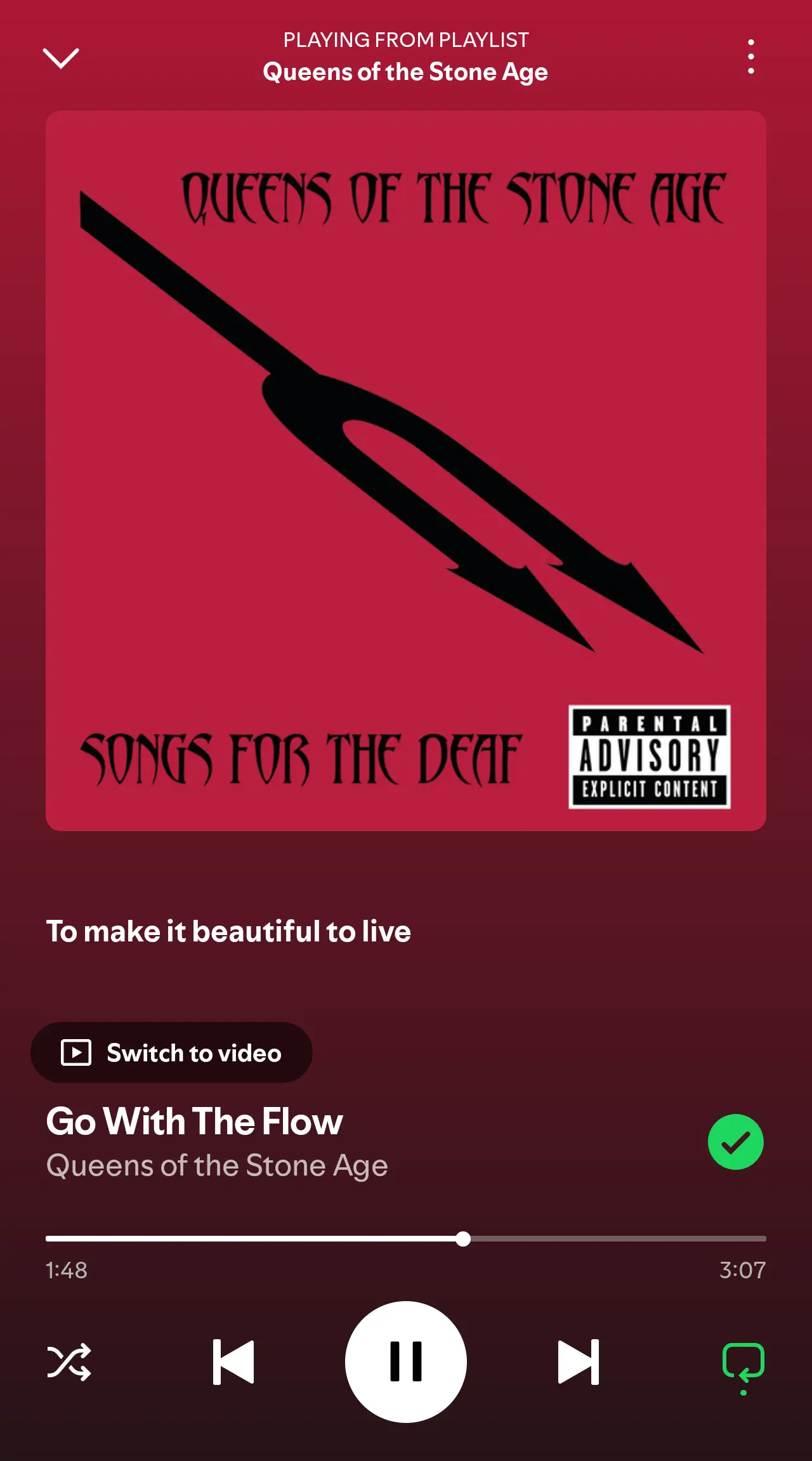Skip to the previous track
Image resolution: width=812 pixels, height=1461 pixels.
pyautogui.click(x=233, y=1361)
